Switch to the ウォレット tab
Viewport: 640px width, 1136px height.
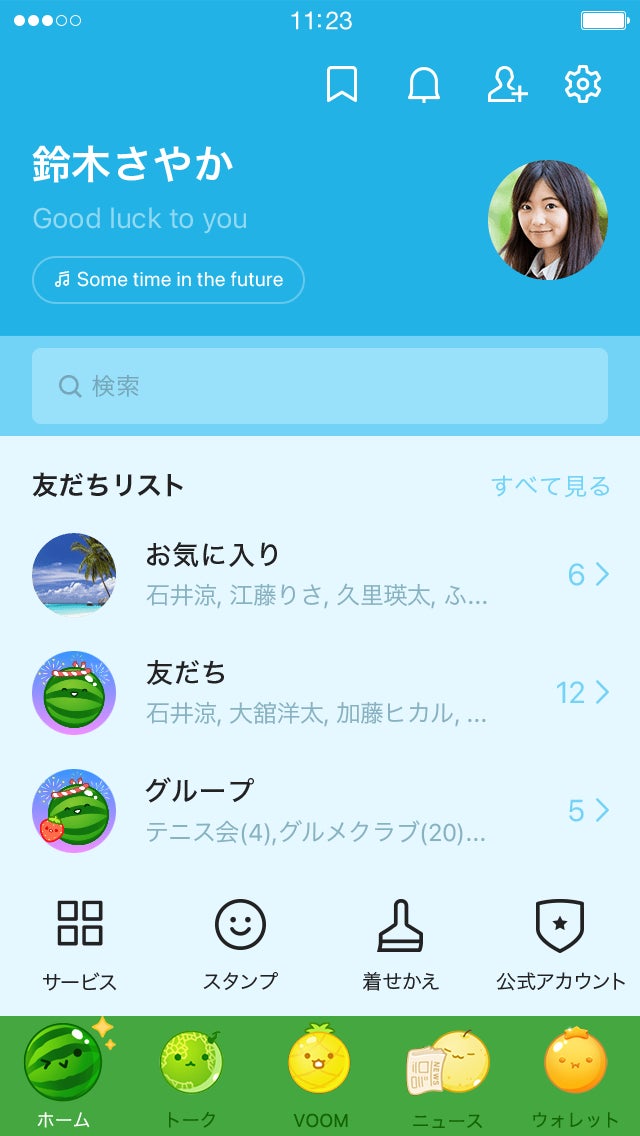coord(575,1076)
